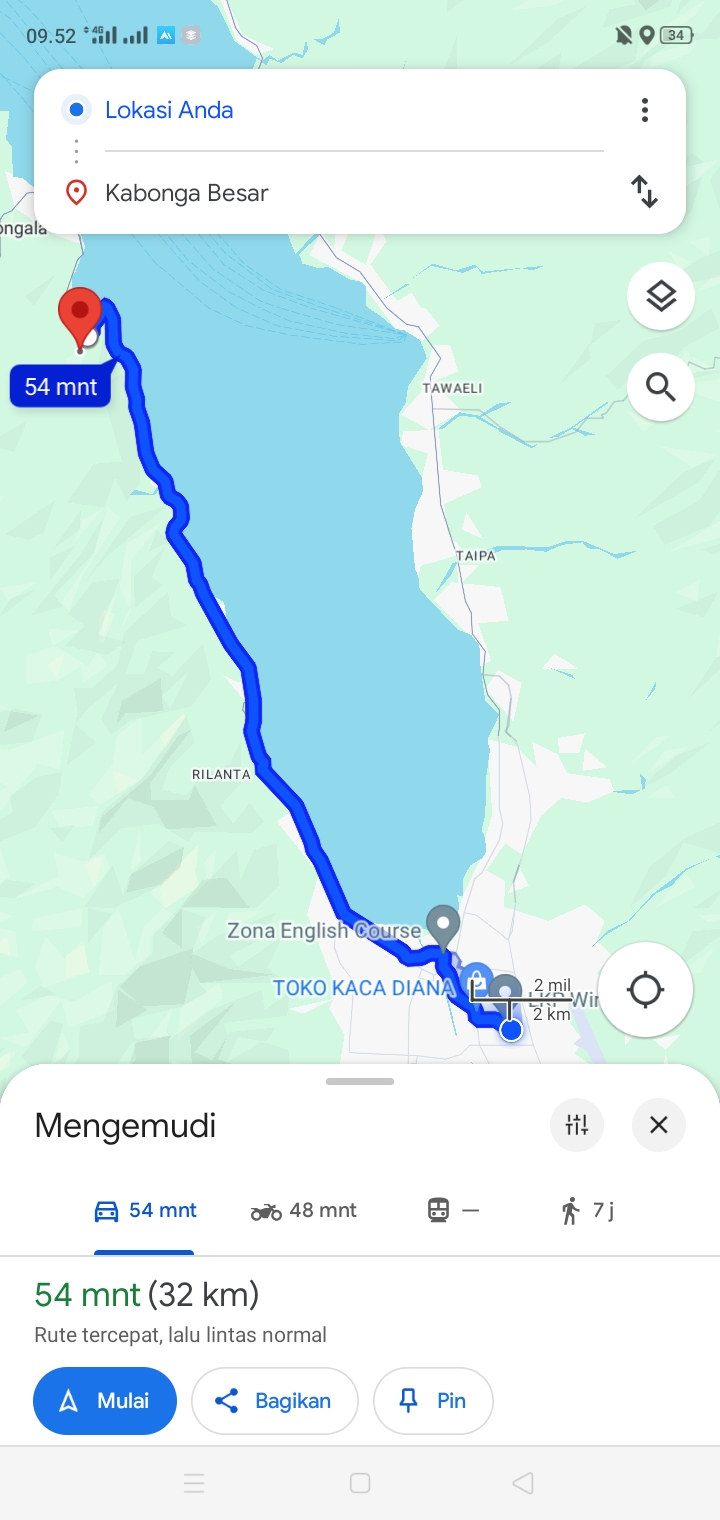The height and width of the screenshot is (1520, 720).
Task: Search along the route
Action: point(661,386)
